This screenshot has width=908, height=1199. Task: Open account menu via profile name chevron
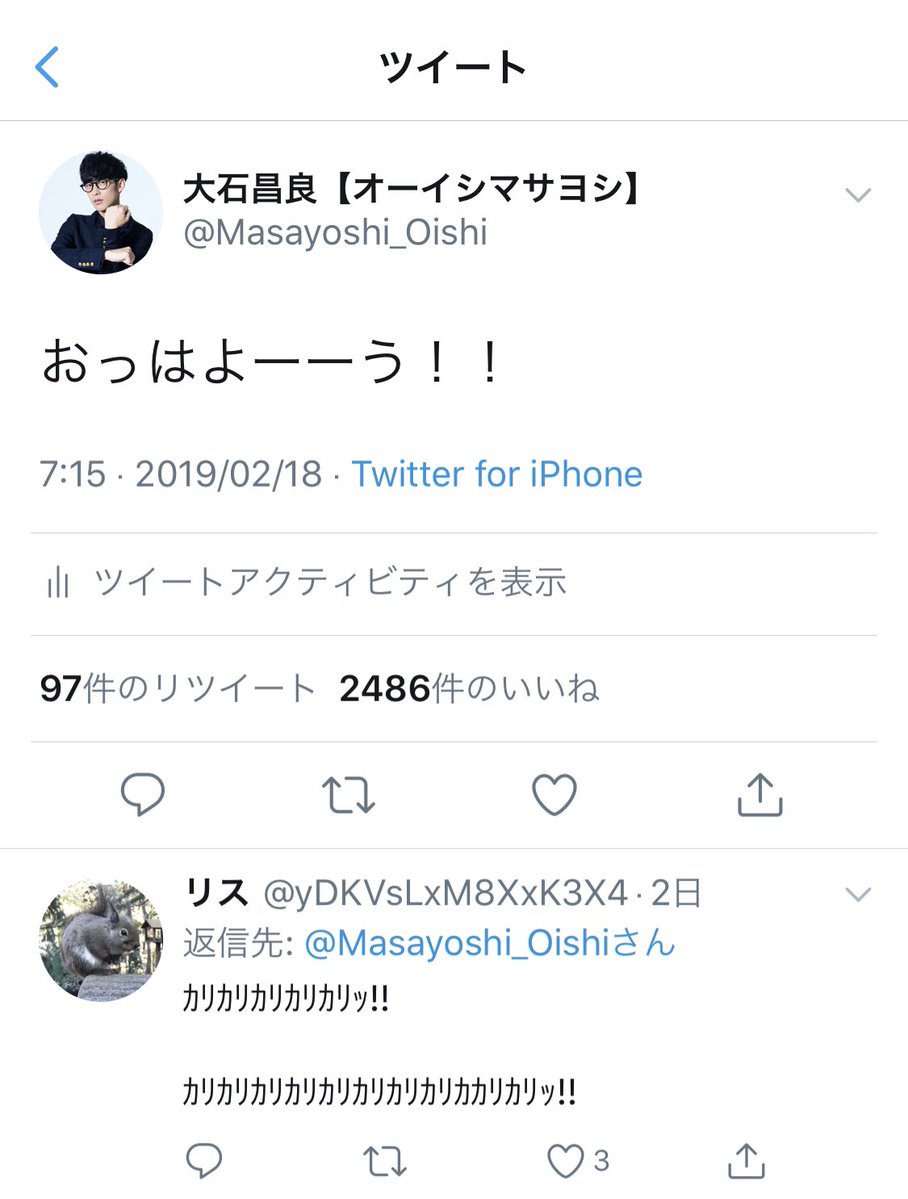pos(858,195)
